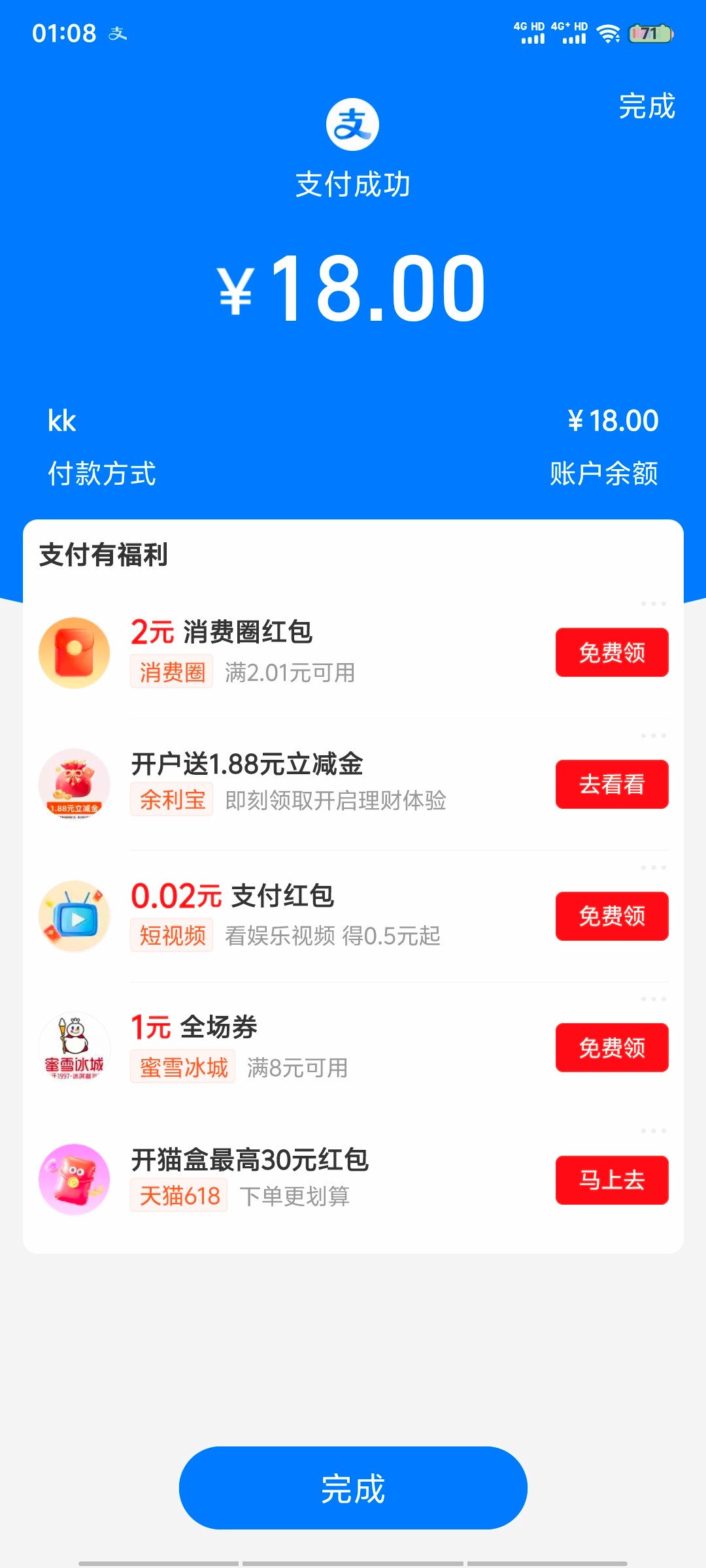This screenshot has width=706, height=1568.
Task: Tap 马上去 for 开猫盒最高30元红包
Action: point(612,1180)
